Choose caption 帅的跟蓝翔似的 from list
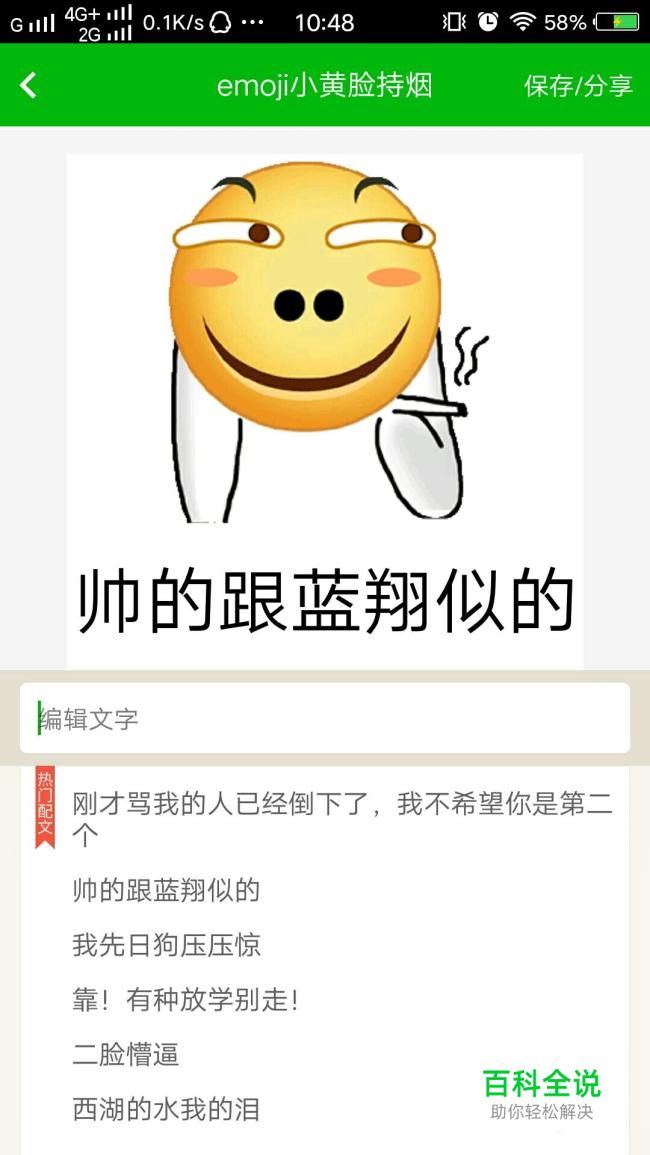 tap(166, 891)
